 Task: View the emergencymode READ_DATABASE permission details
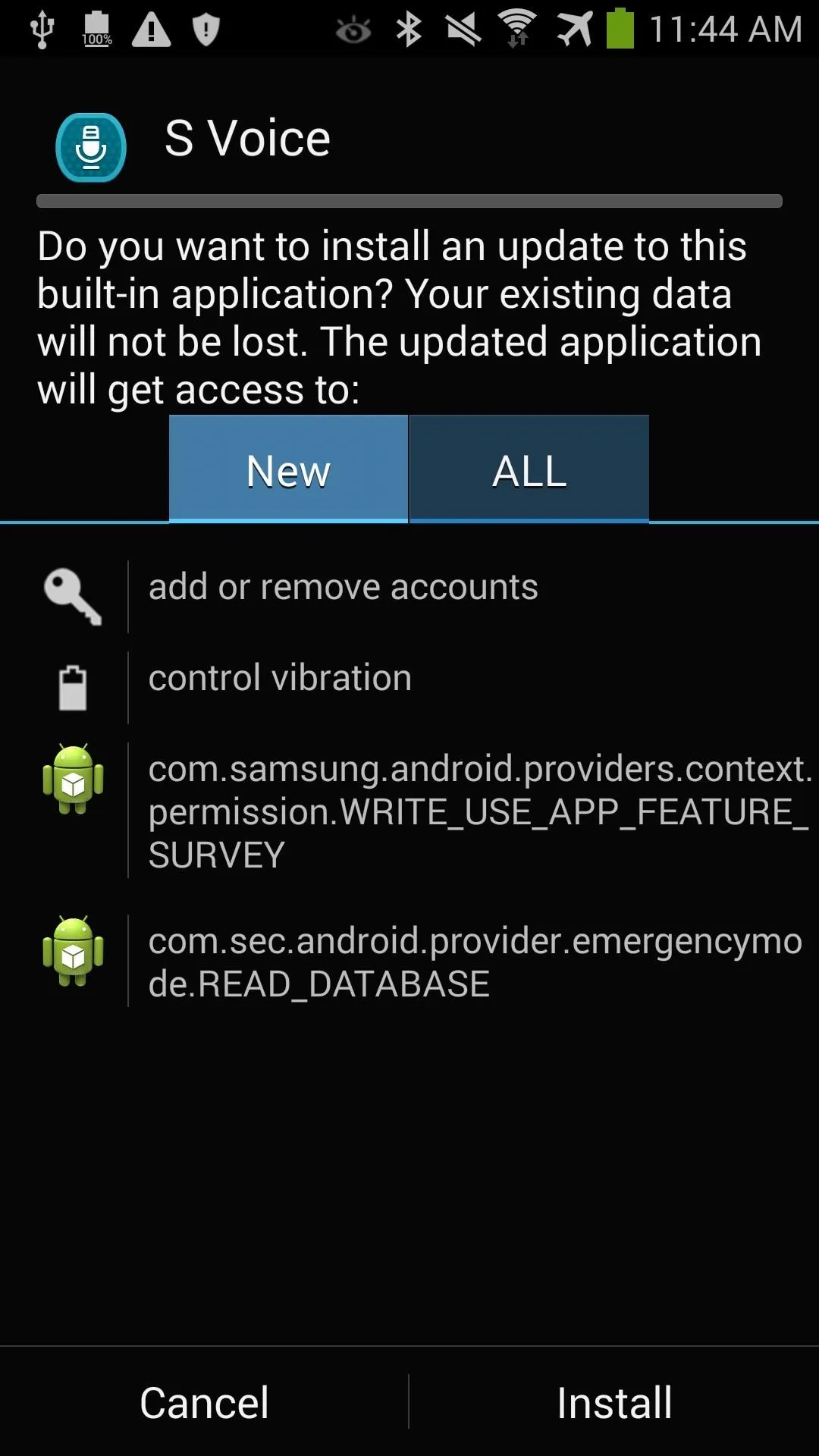[409, 961]
